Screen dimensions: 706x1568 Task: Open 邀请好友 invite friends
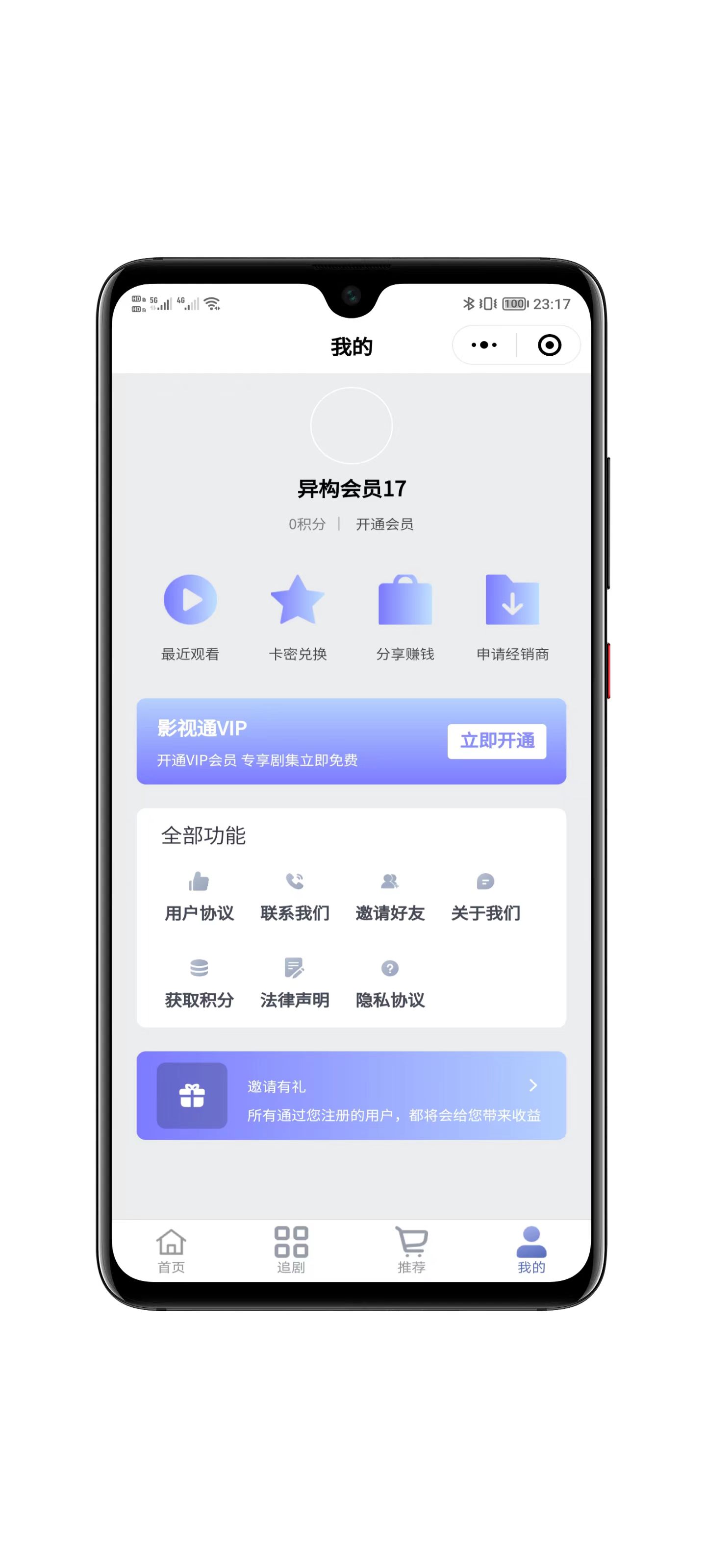(x=390, y=897)
